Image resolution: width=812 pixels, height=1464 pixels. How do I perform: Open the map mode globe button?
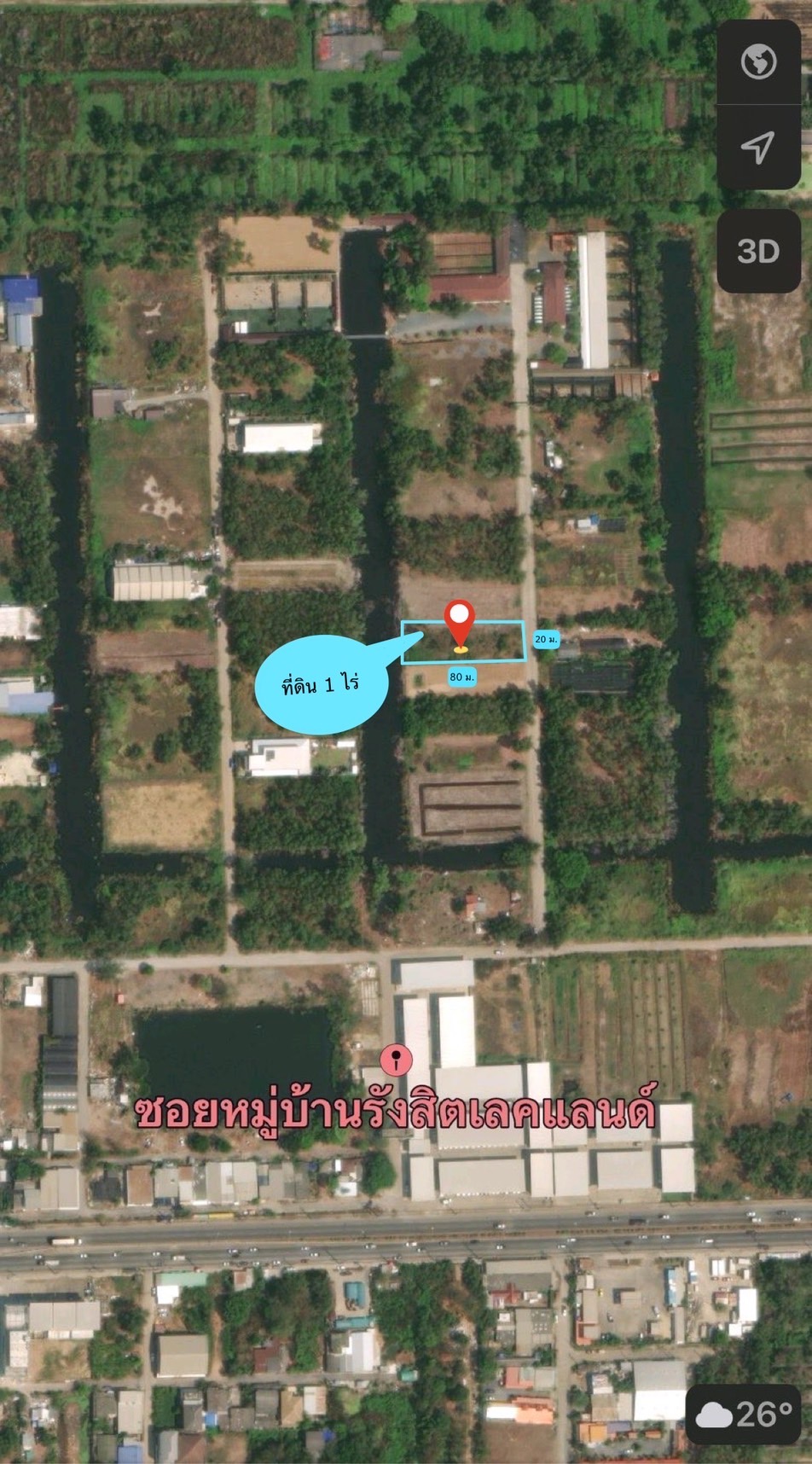click(758, 62)
